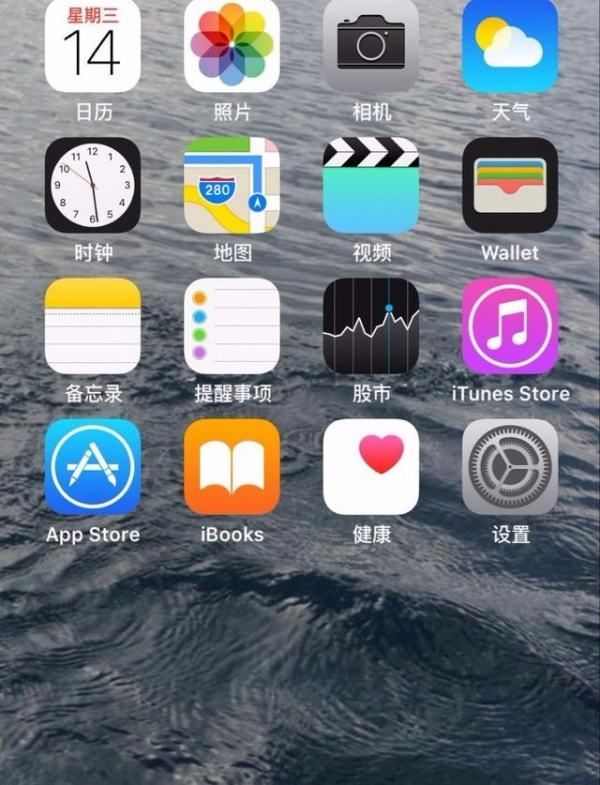Launch iTunes Store
The height and width of the screenshot is (785, 600).
coord(510,326)
